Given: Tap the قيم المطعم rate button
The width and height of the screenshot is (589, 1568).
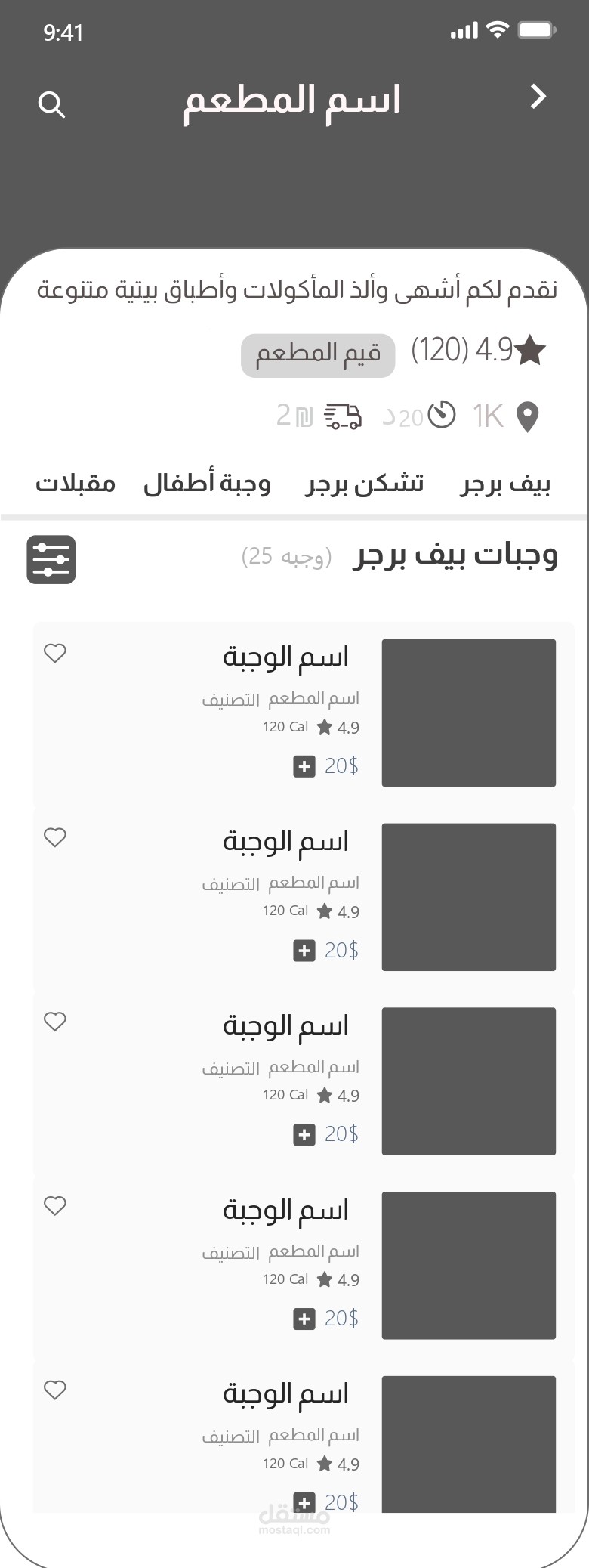Looking at the screenshot, I should point(318,355).
